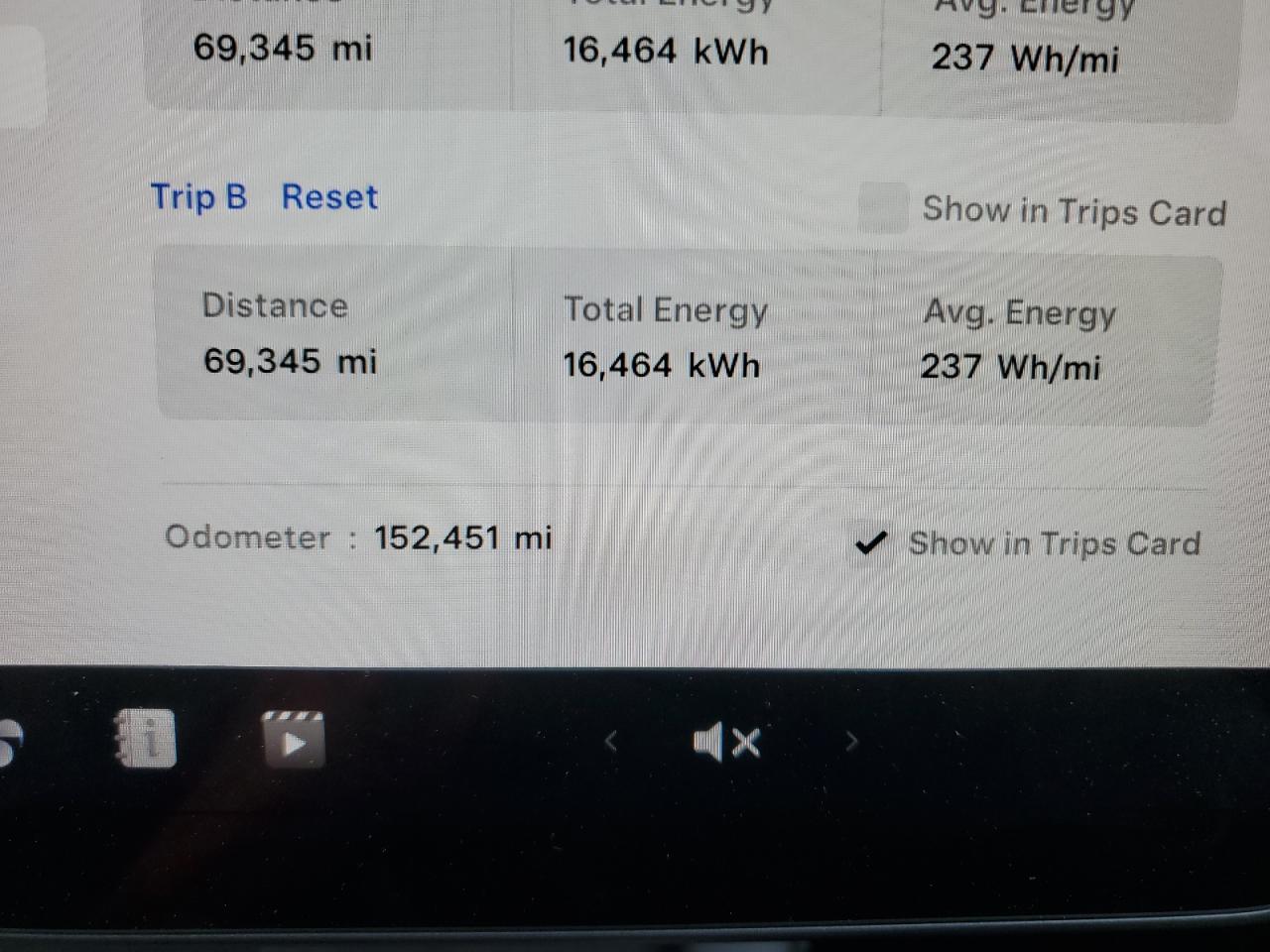Launch the Theater app icon
Image resolution: width=1270 pixels, height=952 pixels.
[x=293, y=740]
